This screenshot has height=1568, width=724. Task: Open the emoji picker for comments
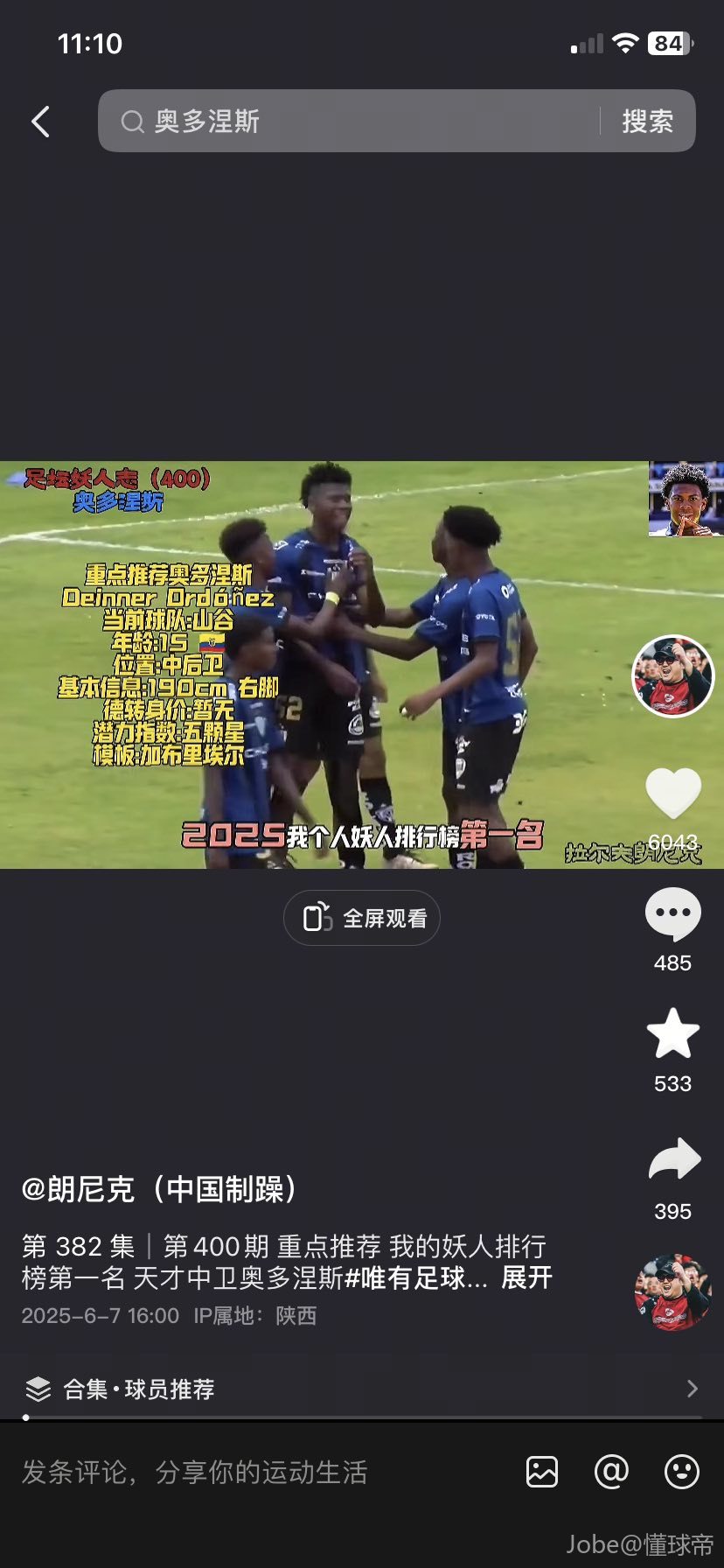point(681,1472)
